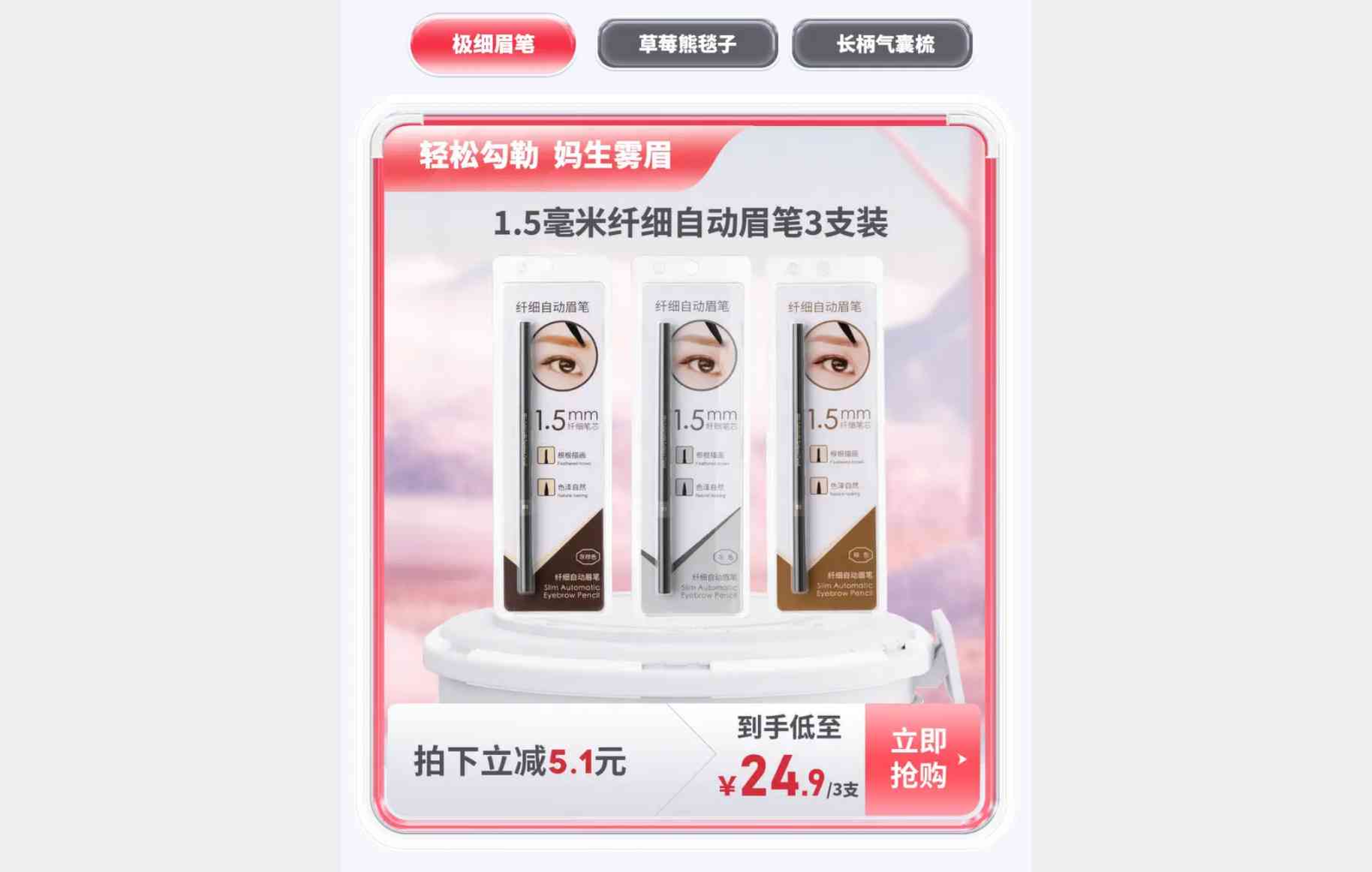The image size is (1372, 872).
Task: Open the 1.5毫米纤细自动眉笔3支装 product card
Action: tap(689, 435)
